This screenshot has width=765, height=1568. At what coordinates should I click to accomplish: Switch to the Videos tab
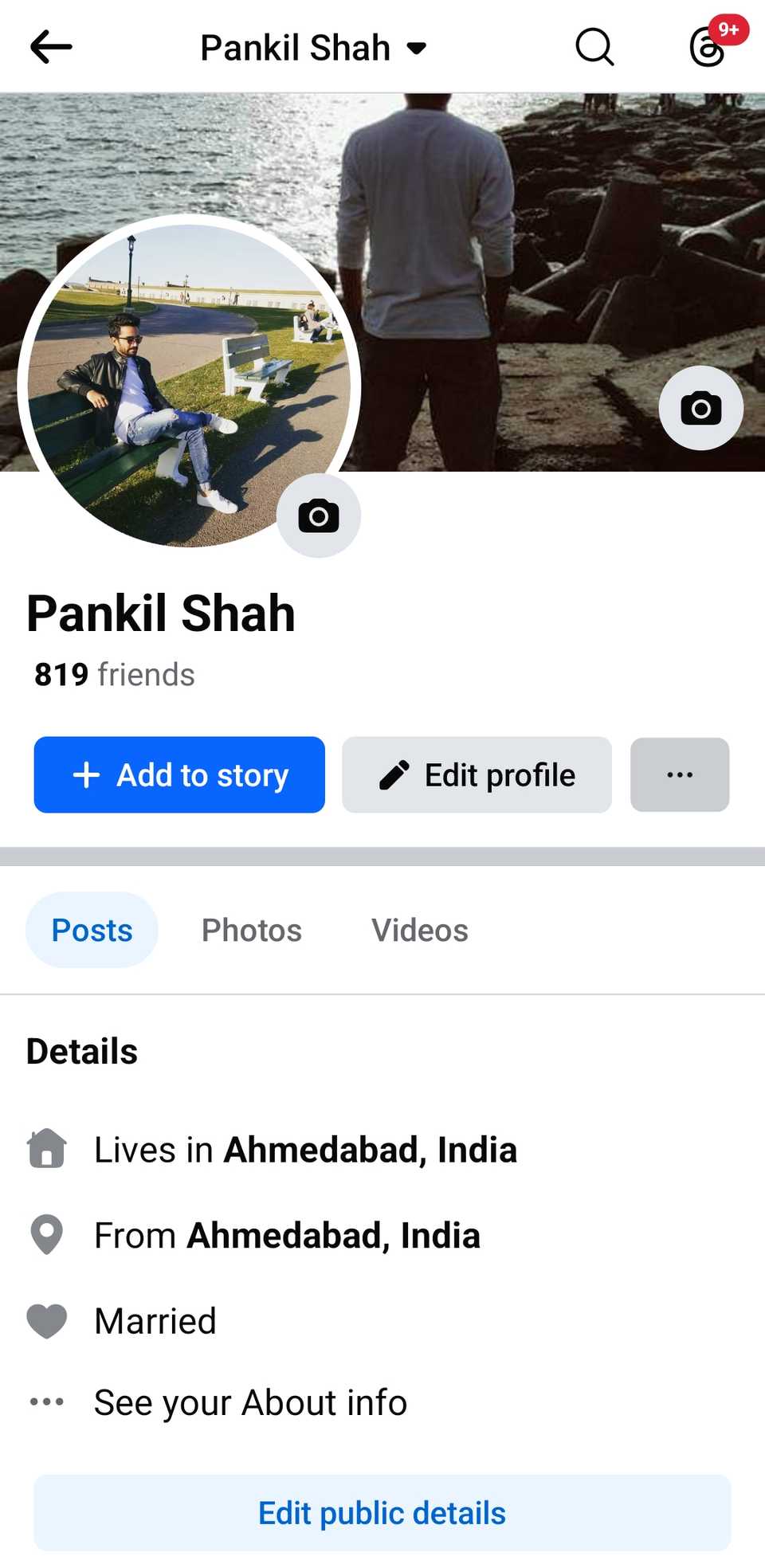[x=420, y=930]
